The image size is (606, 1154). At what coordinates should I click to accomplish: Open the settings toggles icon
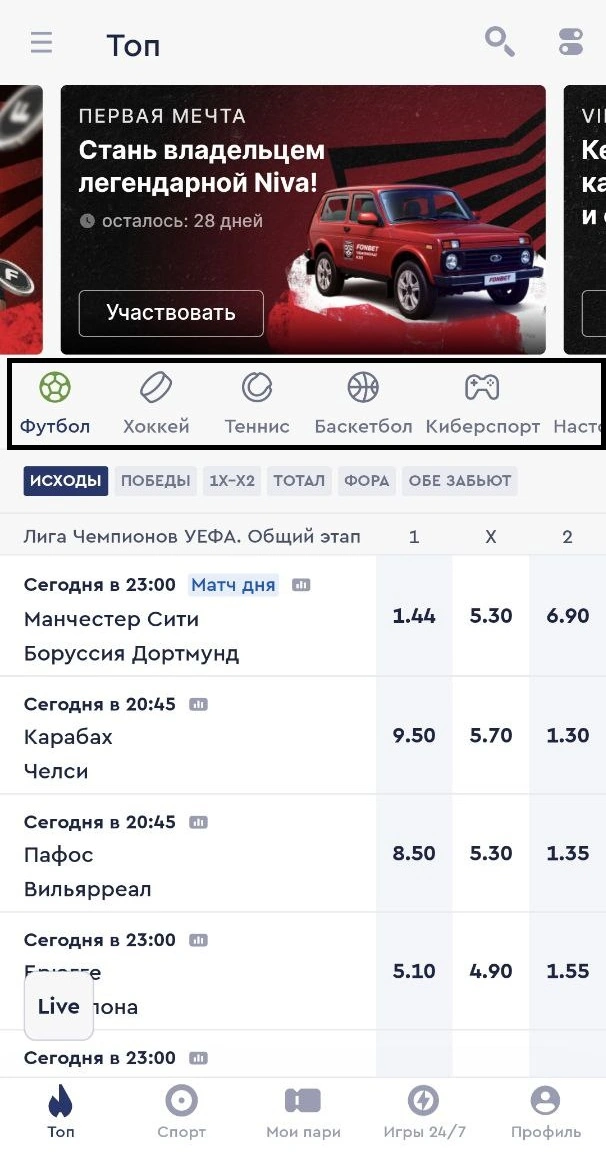pyautogui.click(x=570, y=42)
